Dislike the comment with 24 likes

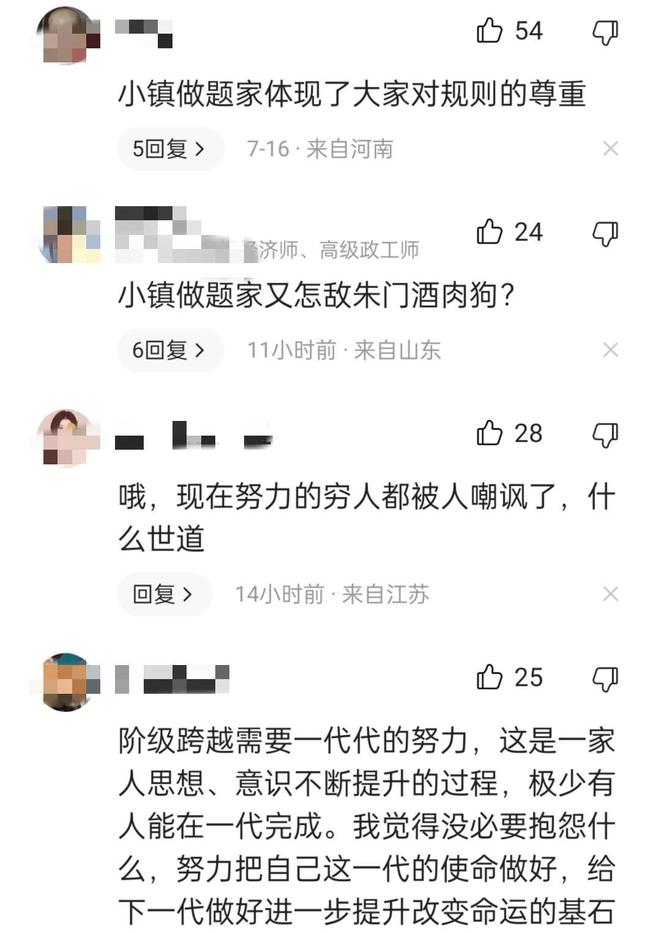pyautogui.click(x=606, y=234)
